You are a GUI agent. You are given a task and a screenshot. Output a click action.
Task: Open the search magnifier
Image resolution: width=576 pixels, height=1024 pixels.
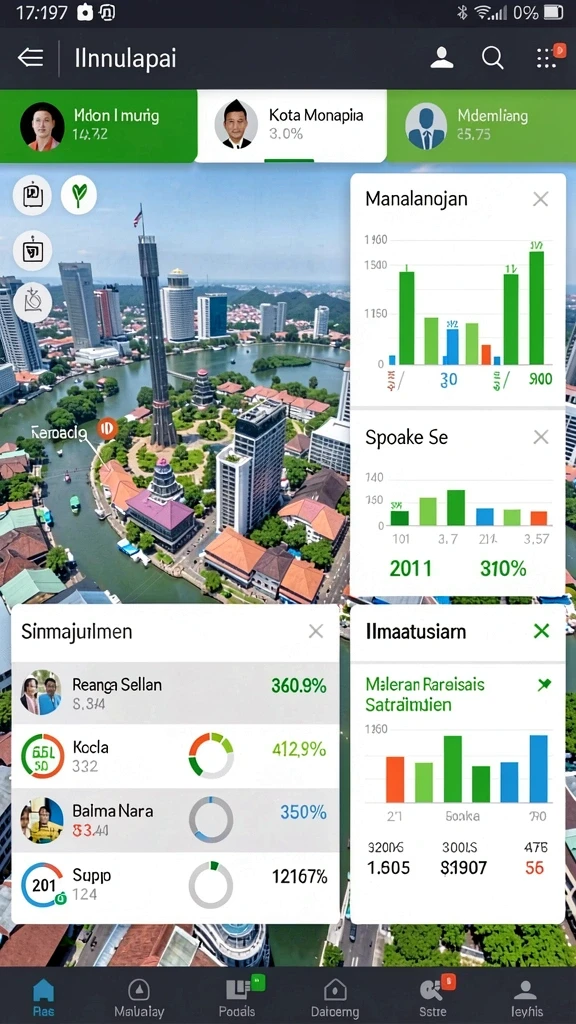tap(493, 58)
